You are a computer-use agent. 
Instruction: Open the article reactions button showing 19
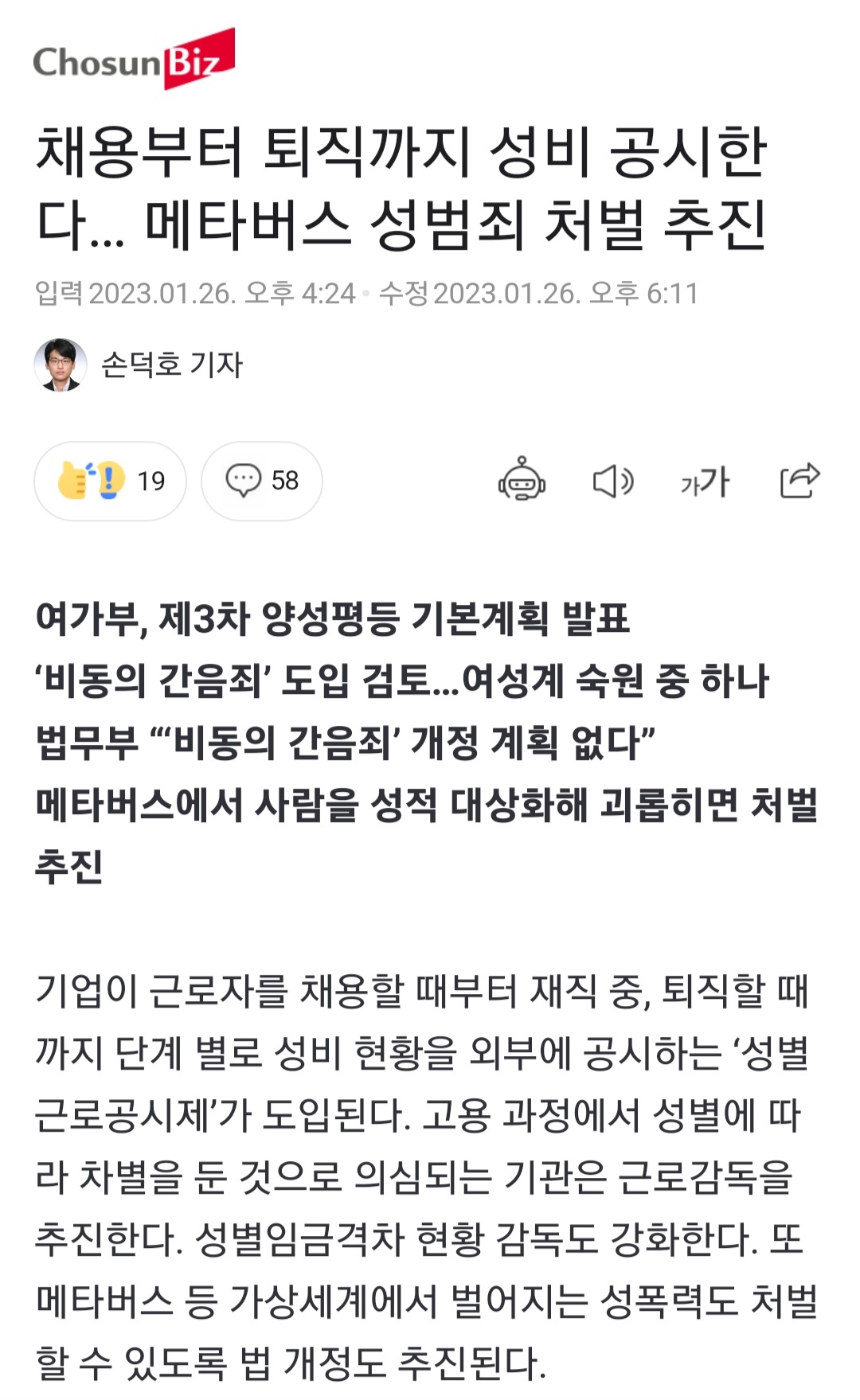tap(110, 481)
